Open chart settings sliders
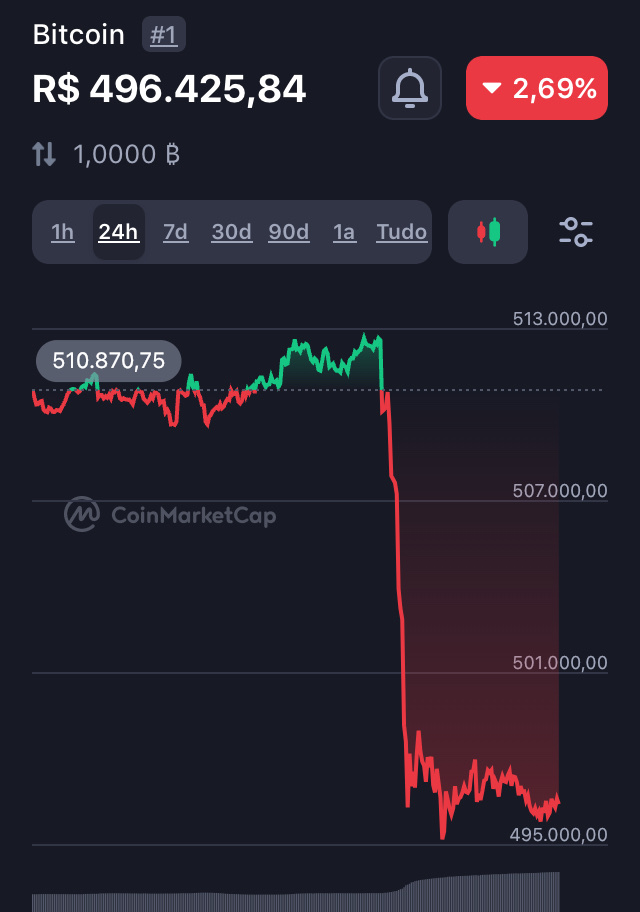The height and width of the screenshot is (912, 640). pyautogui.click(x=576, y=232)
